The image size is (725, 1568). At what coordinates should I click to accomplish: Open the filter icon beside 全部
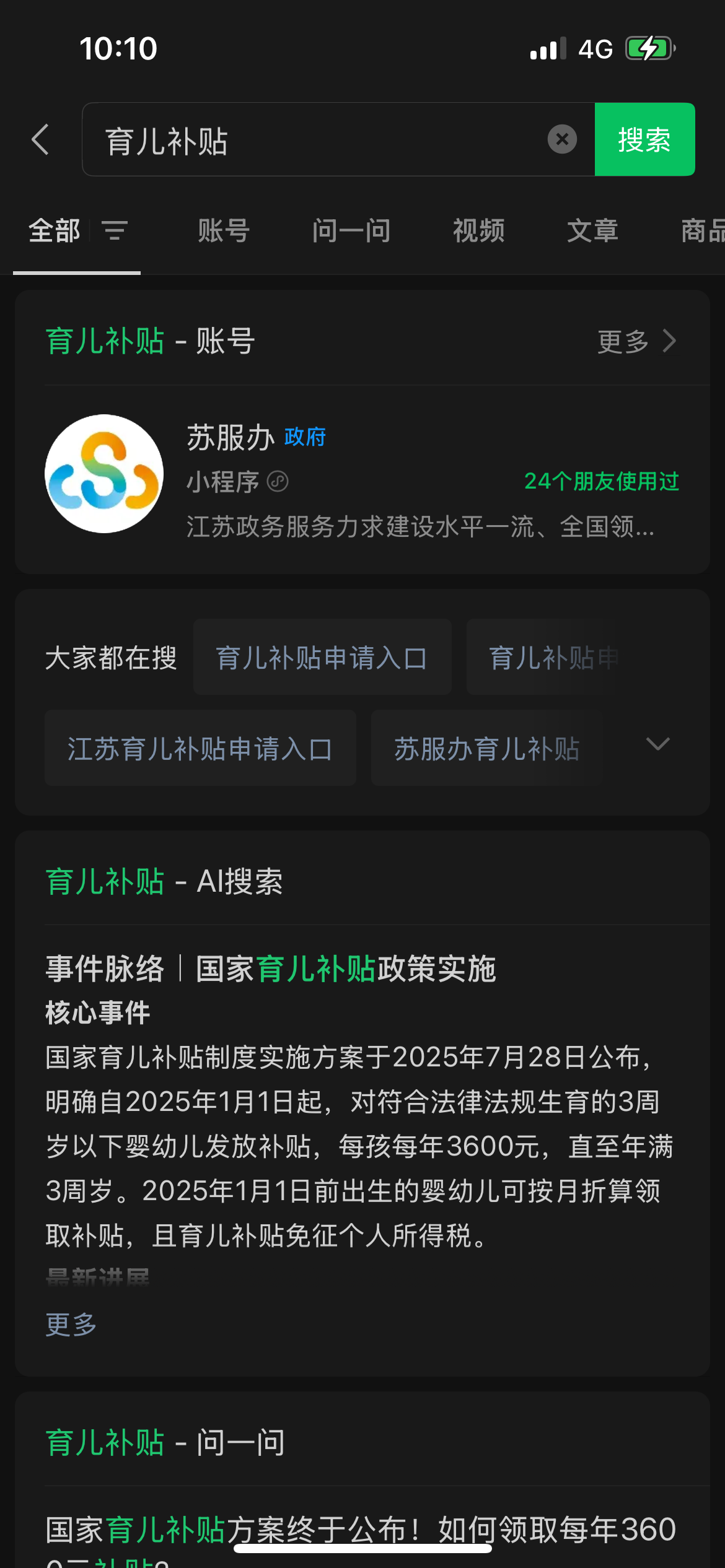point(115,231)
